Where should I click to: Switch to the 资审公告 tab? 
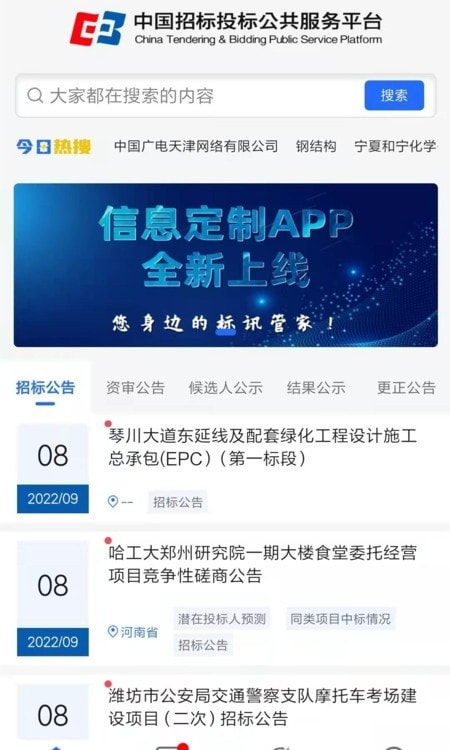[135, 387]
